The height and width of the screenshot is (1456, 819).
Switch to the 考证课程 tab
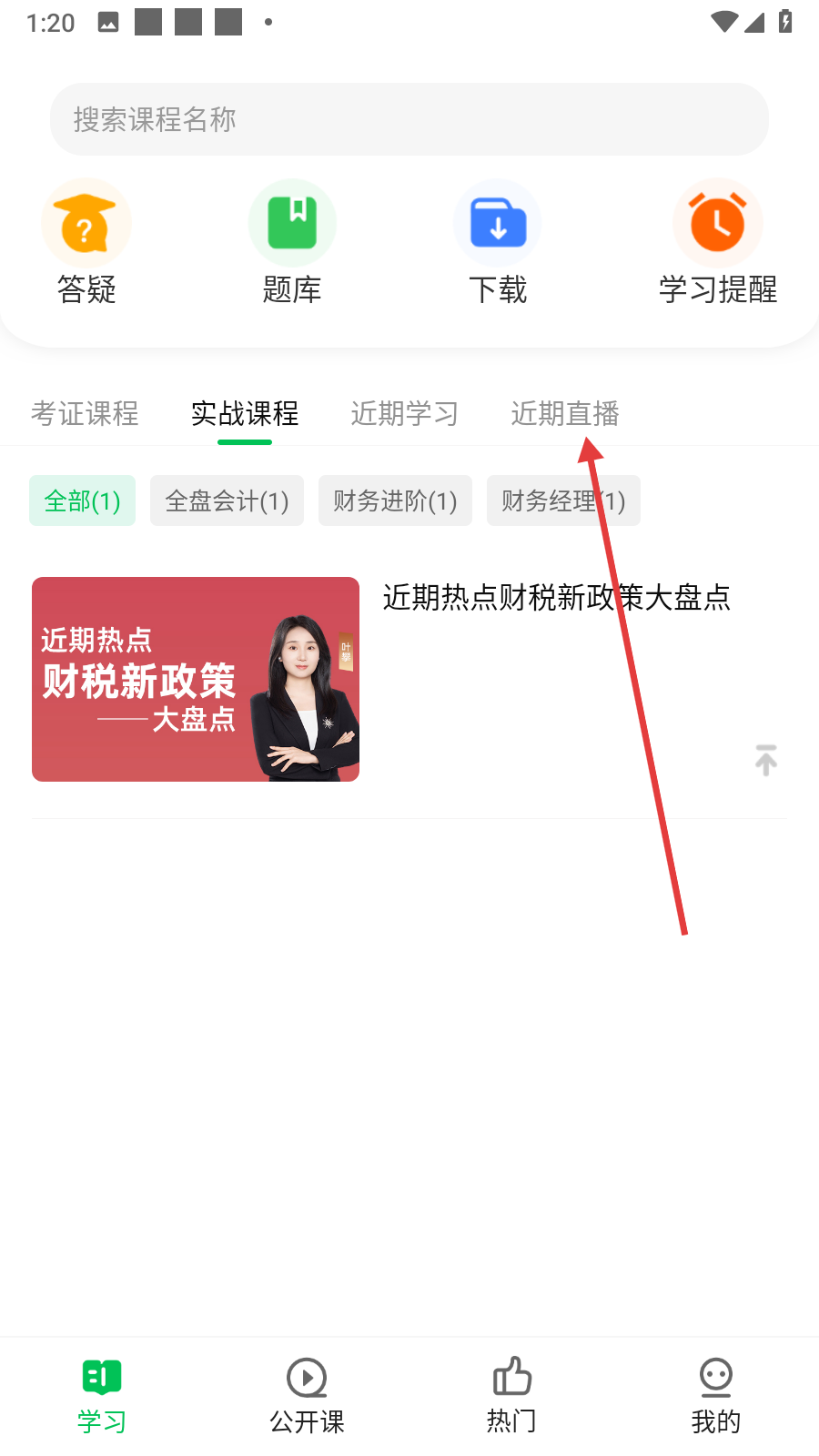85,414
